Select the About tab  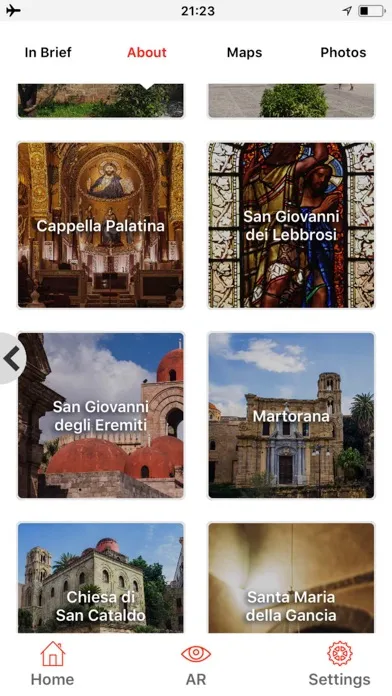tap(147, 52)
